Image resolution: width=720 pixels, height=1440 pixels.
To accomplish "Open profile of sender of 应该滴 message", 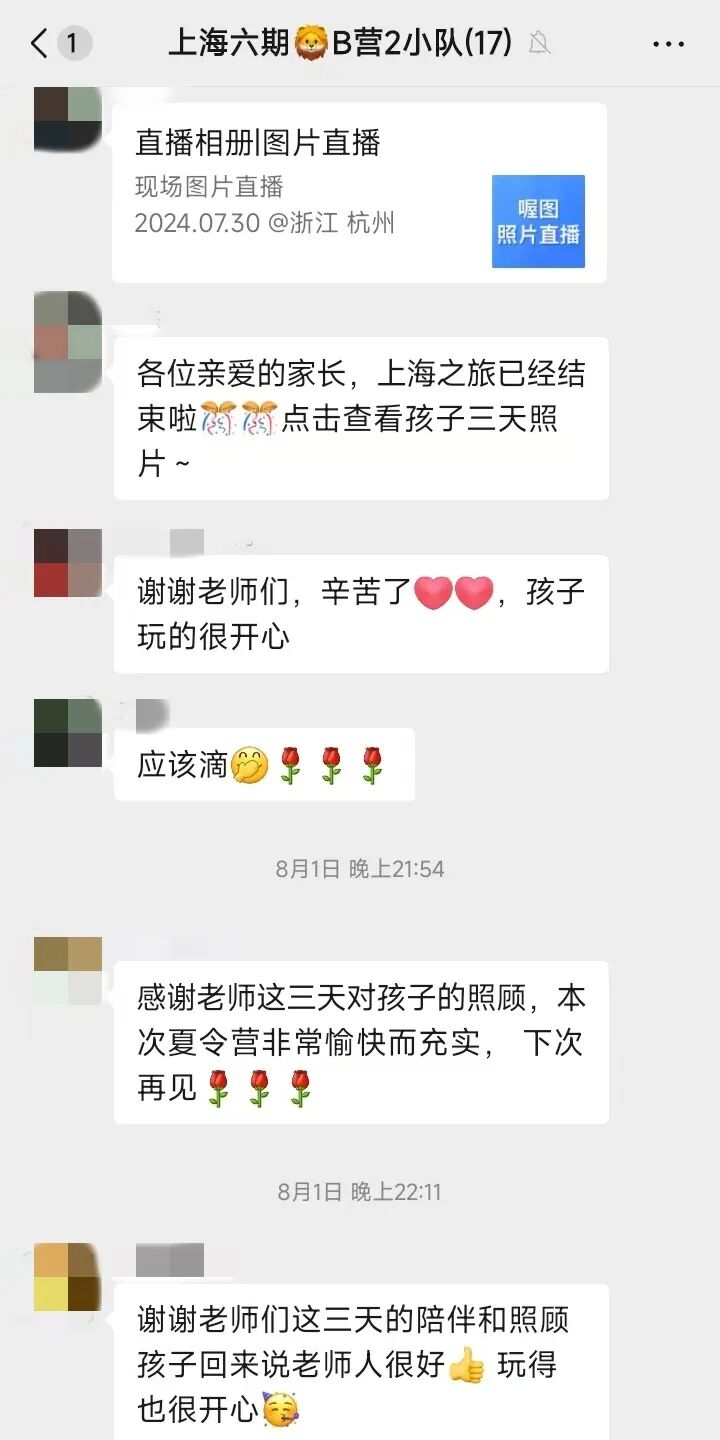I will (68, 733).
